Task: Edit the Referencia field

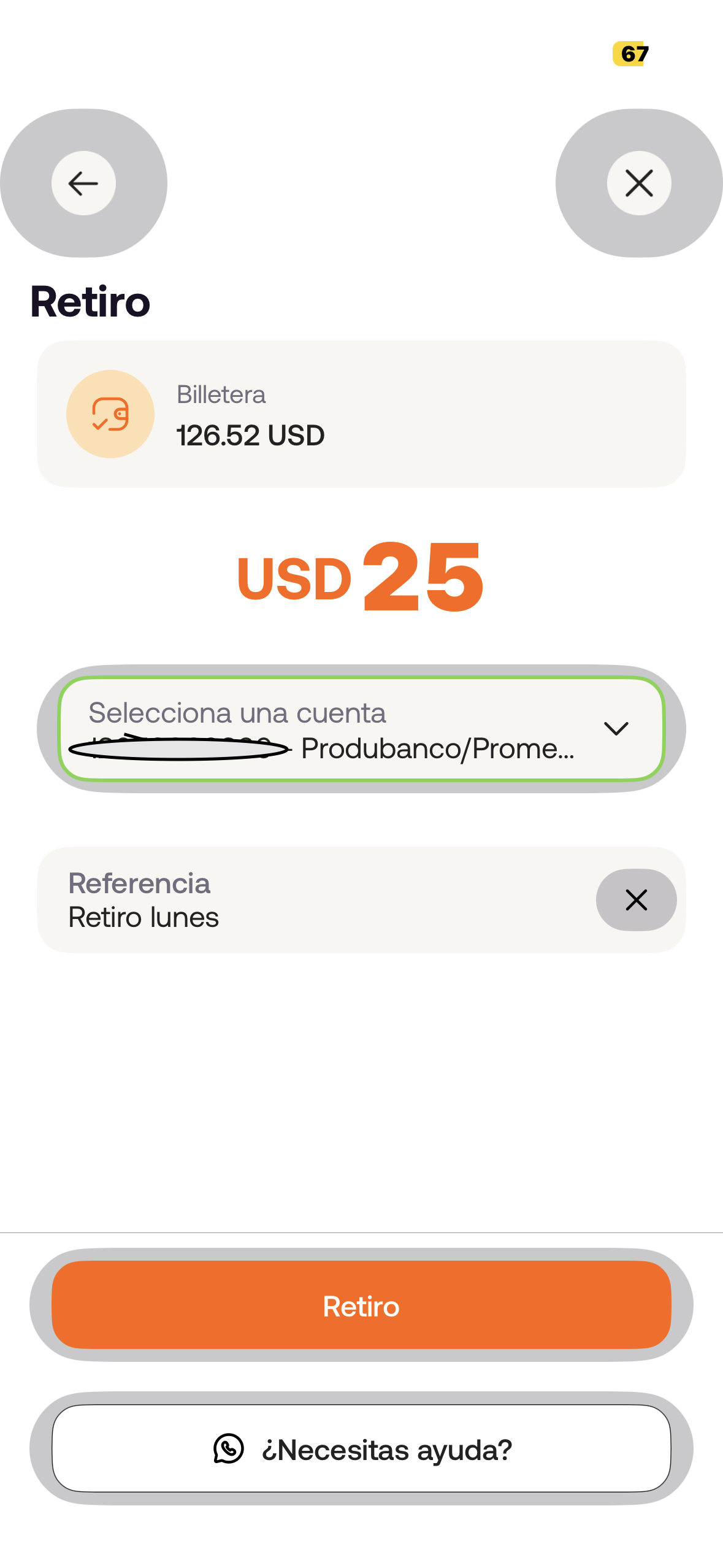Action: [319, 900]
